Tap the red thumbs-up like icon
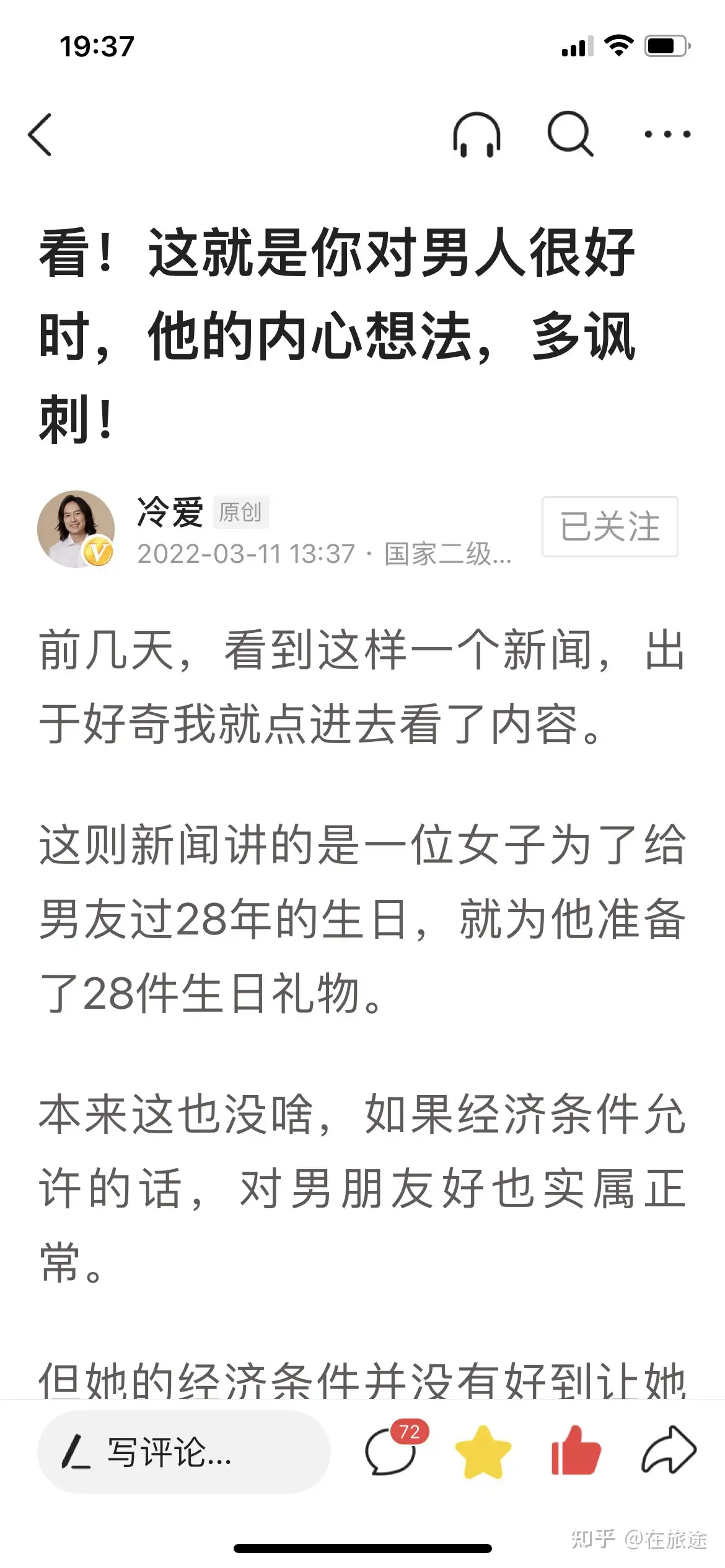725x1568 pixels. tap(576, 1450)
